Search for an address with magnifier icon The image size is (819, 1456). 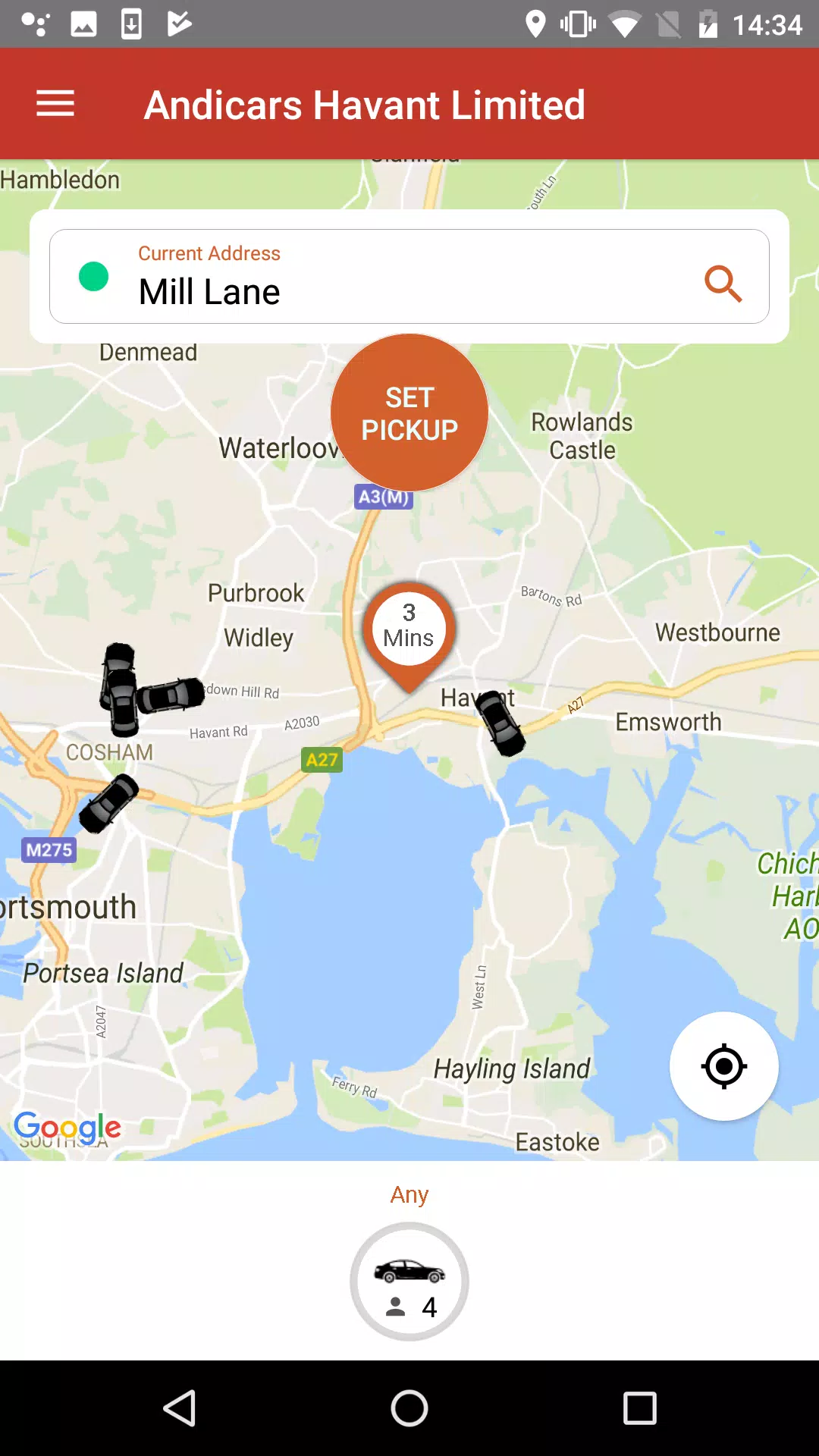(x=723, y=283)
